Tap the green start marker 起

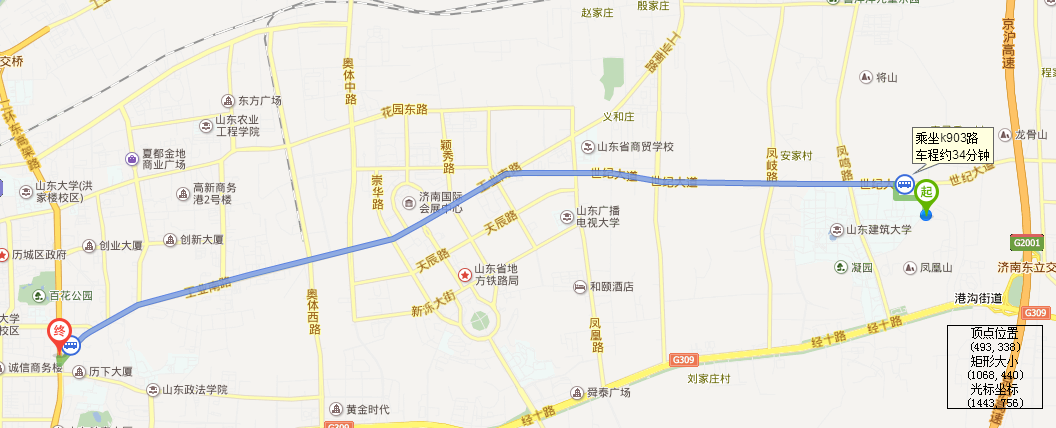click(926, 191)
